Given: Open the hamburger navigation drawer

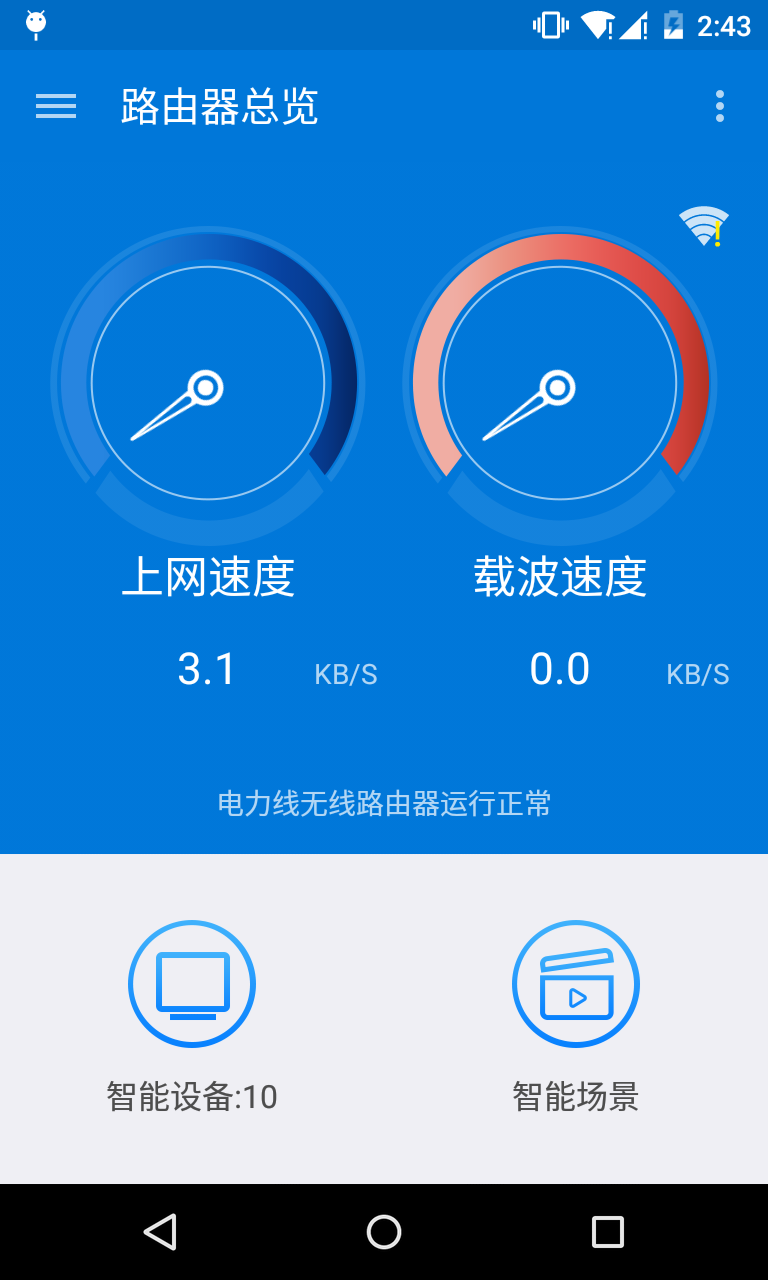Looking at the screenshot, I should click(56, 106).
